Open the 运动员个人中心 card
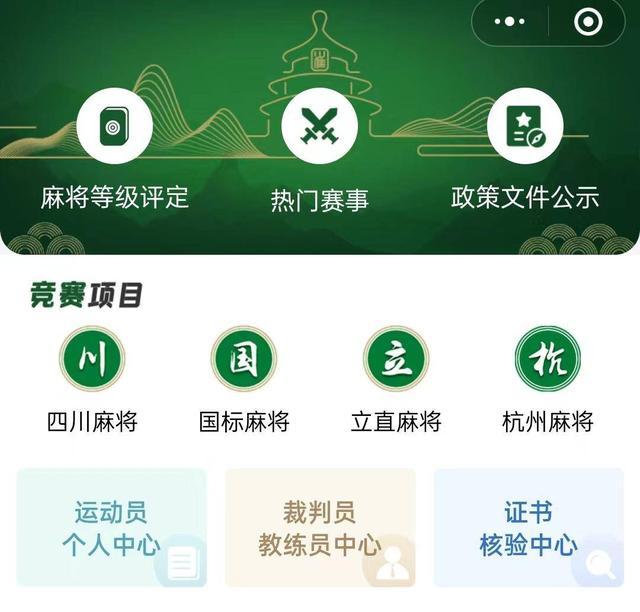The image size is (640, 612). pos(111,528)
